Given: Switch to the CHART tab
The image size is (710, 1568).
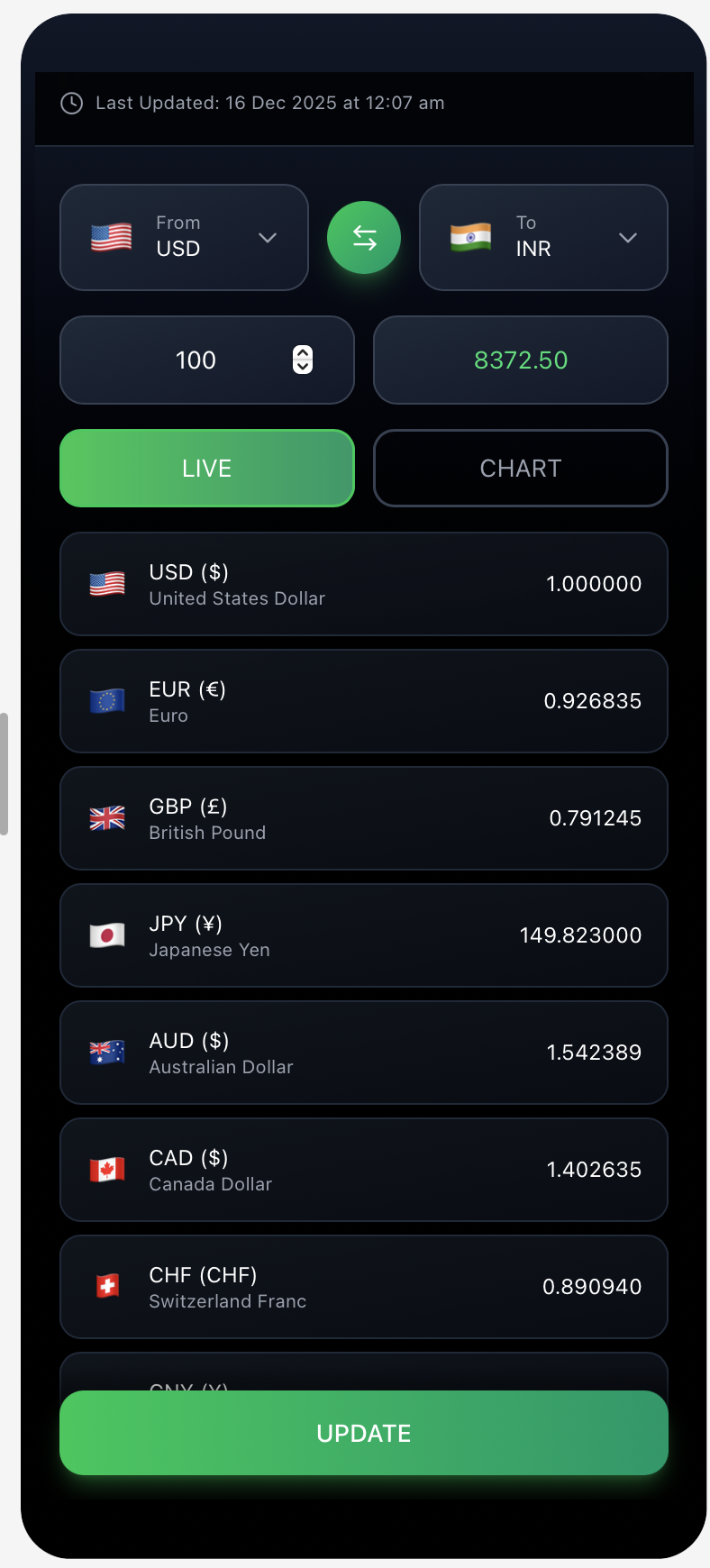Looking at the screenshot, I should coord(521,469).
